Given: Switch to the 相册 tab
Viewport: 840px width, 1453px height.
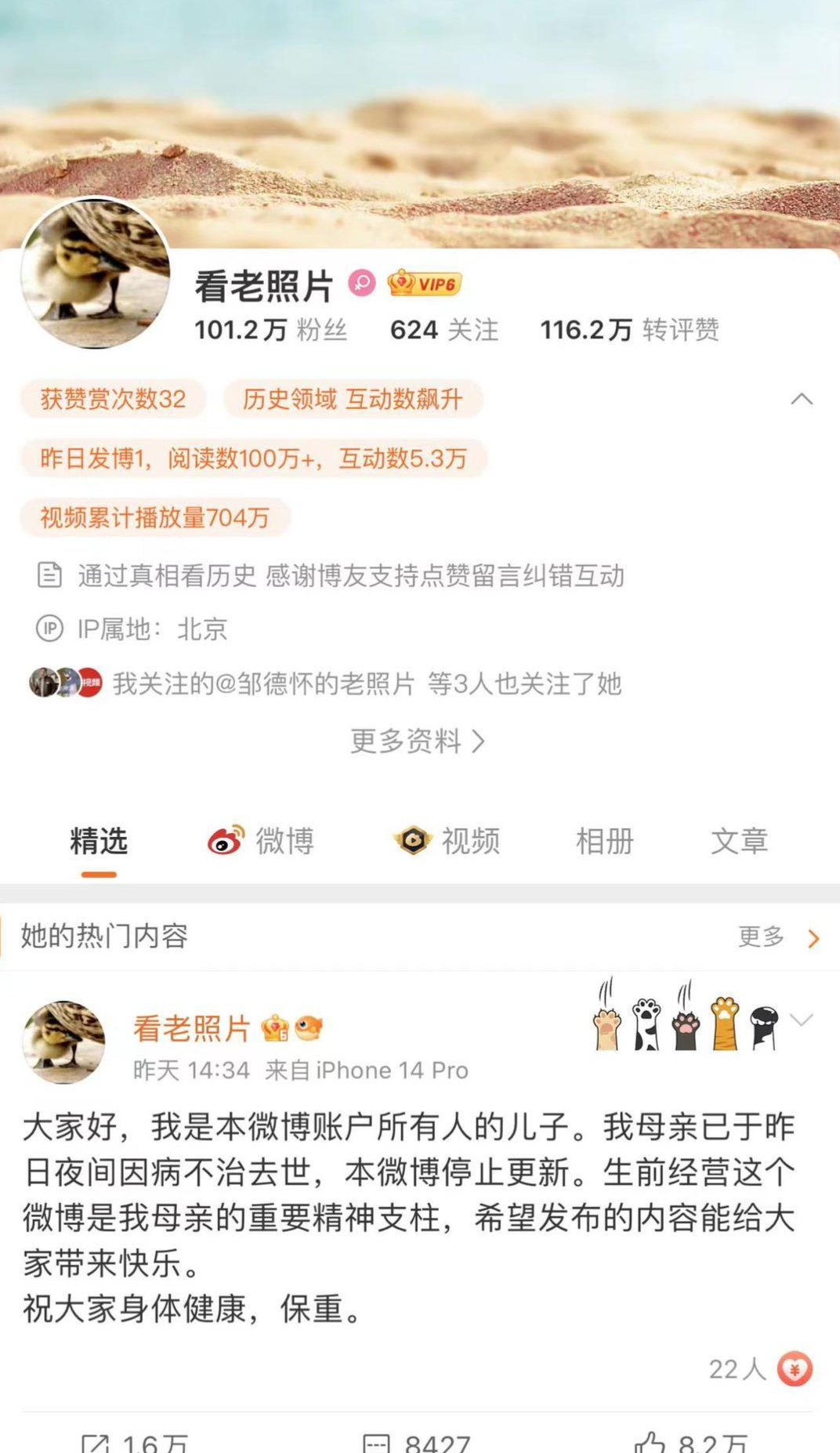Looking at the screenshot, I should point(604,841).
